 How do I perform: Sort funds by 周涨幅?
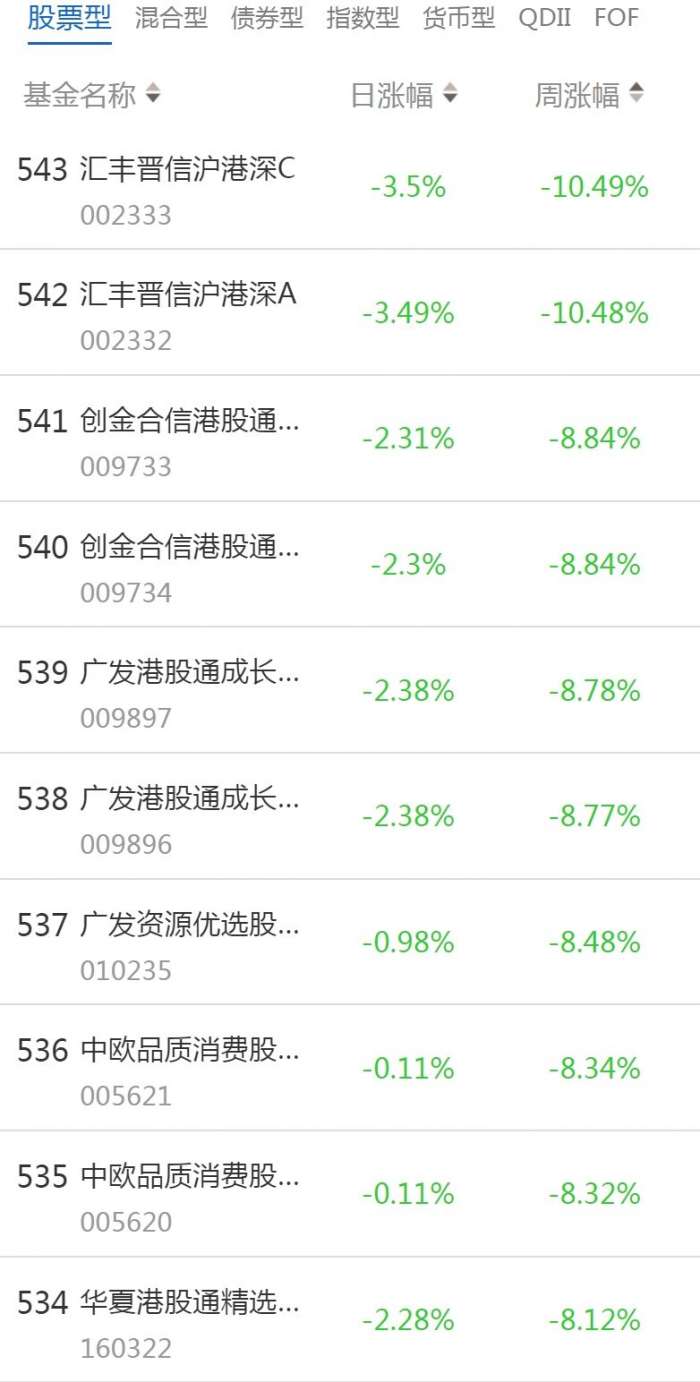pyautogui.click(x=589, y=95)
